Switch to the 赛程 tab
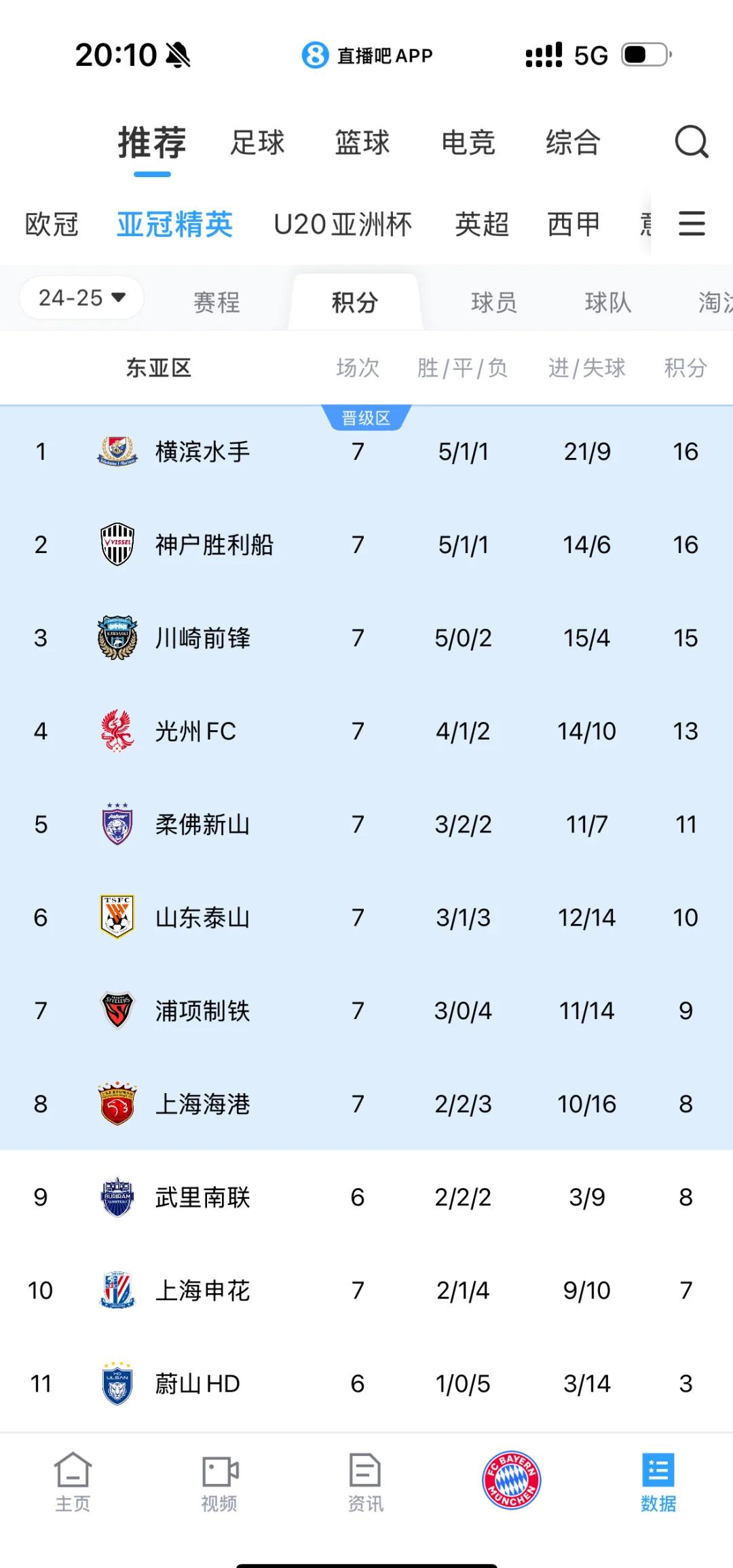This screenshot has width=733, height=1568. [x=218, y=302]
